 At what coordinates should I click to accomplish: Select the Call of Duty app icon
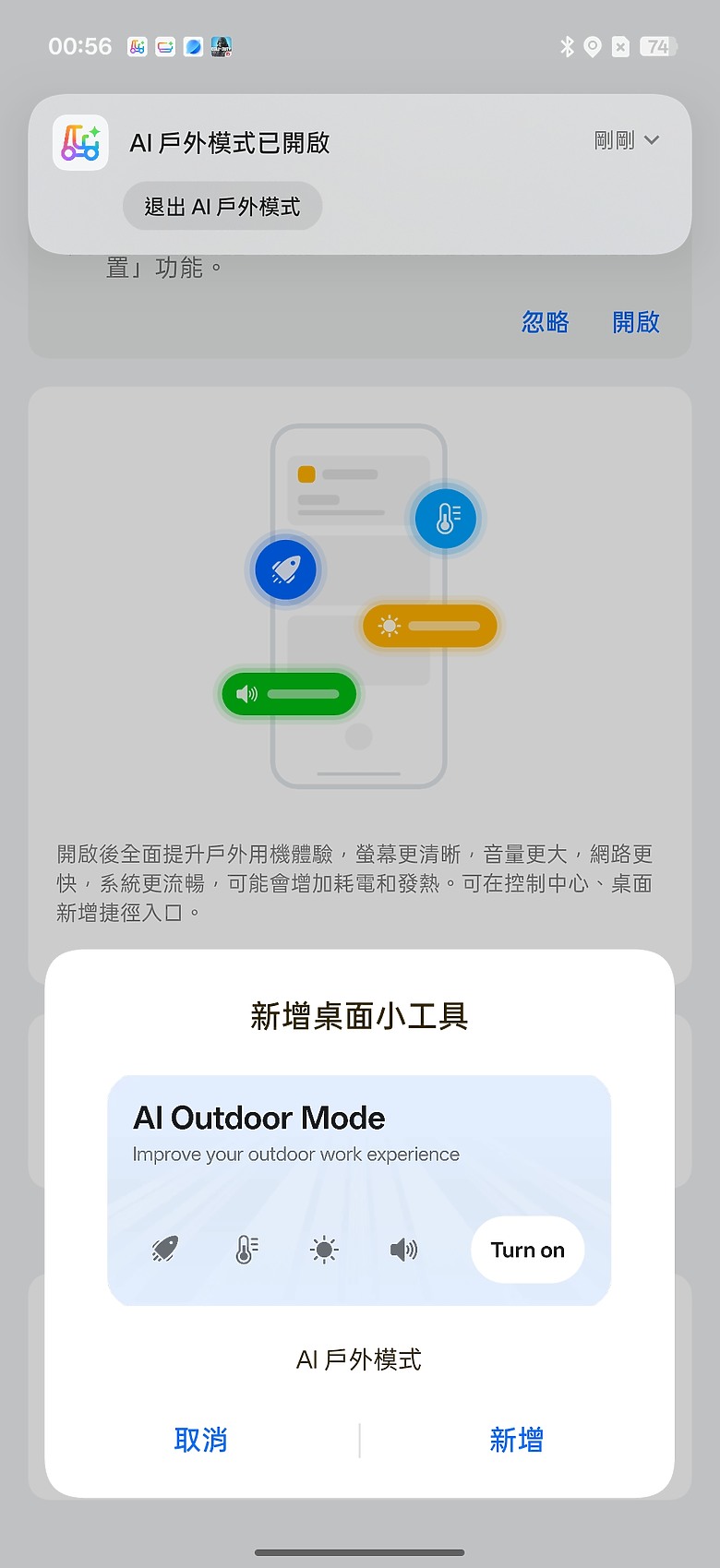pos(219,46)
